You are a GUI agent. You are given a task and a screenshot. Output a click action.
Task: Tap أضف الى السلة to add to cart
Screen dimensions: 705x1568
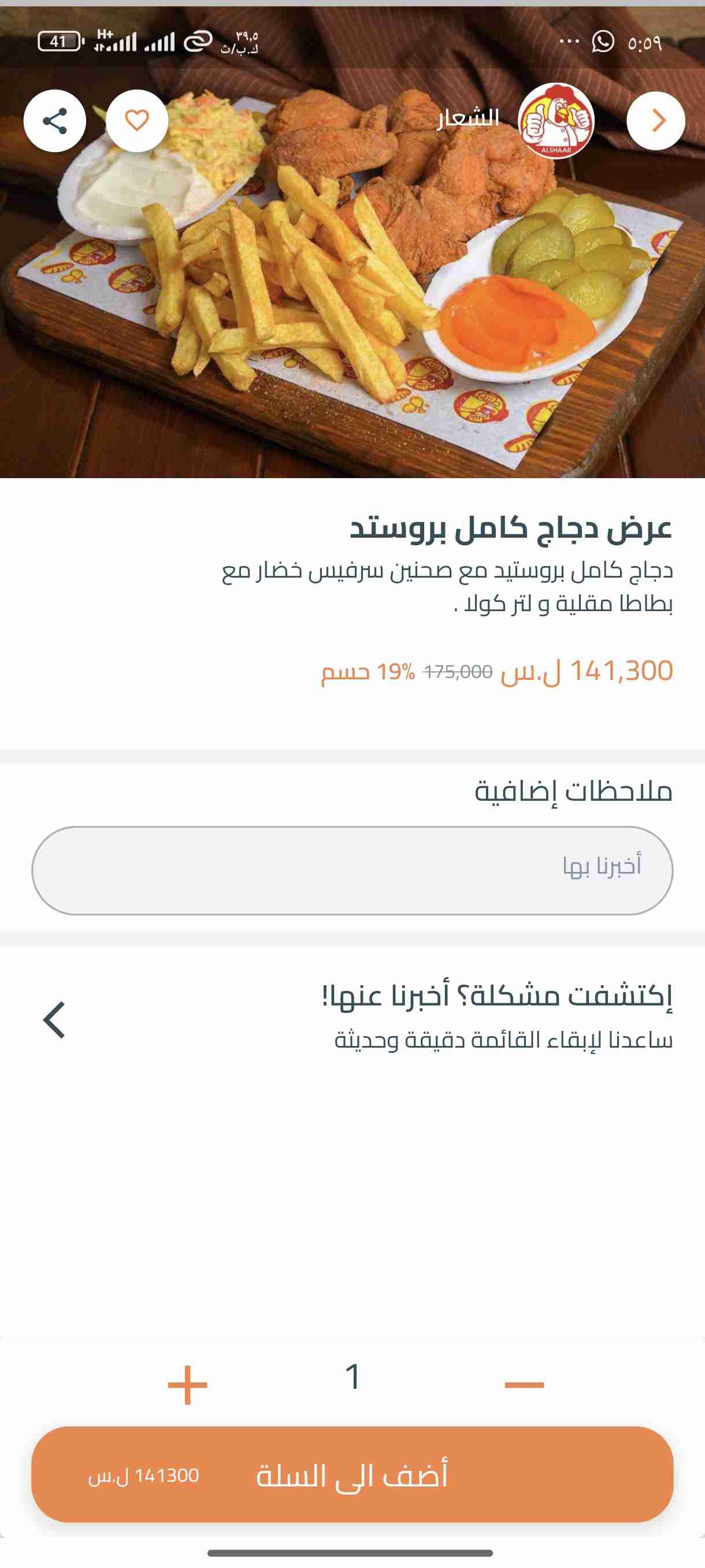(x=352, y=1474)
